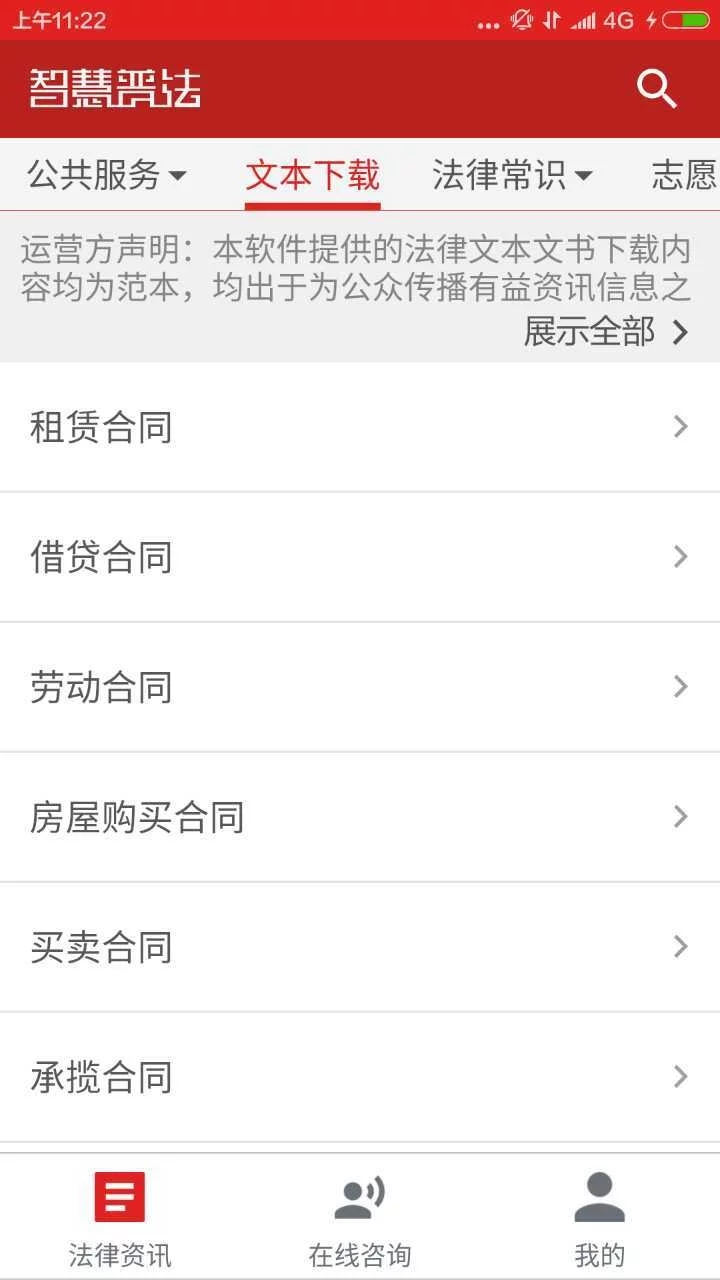Tap the mute notification icon in status bar
The image size is (720, 1280).
coord(521,19)
